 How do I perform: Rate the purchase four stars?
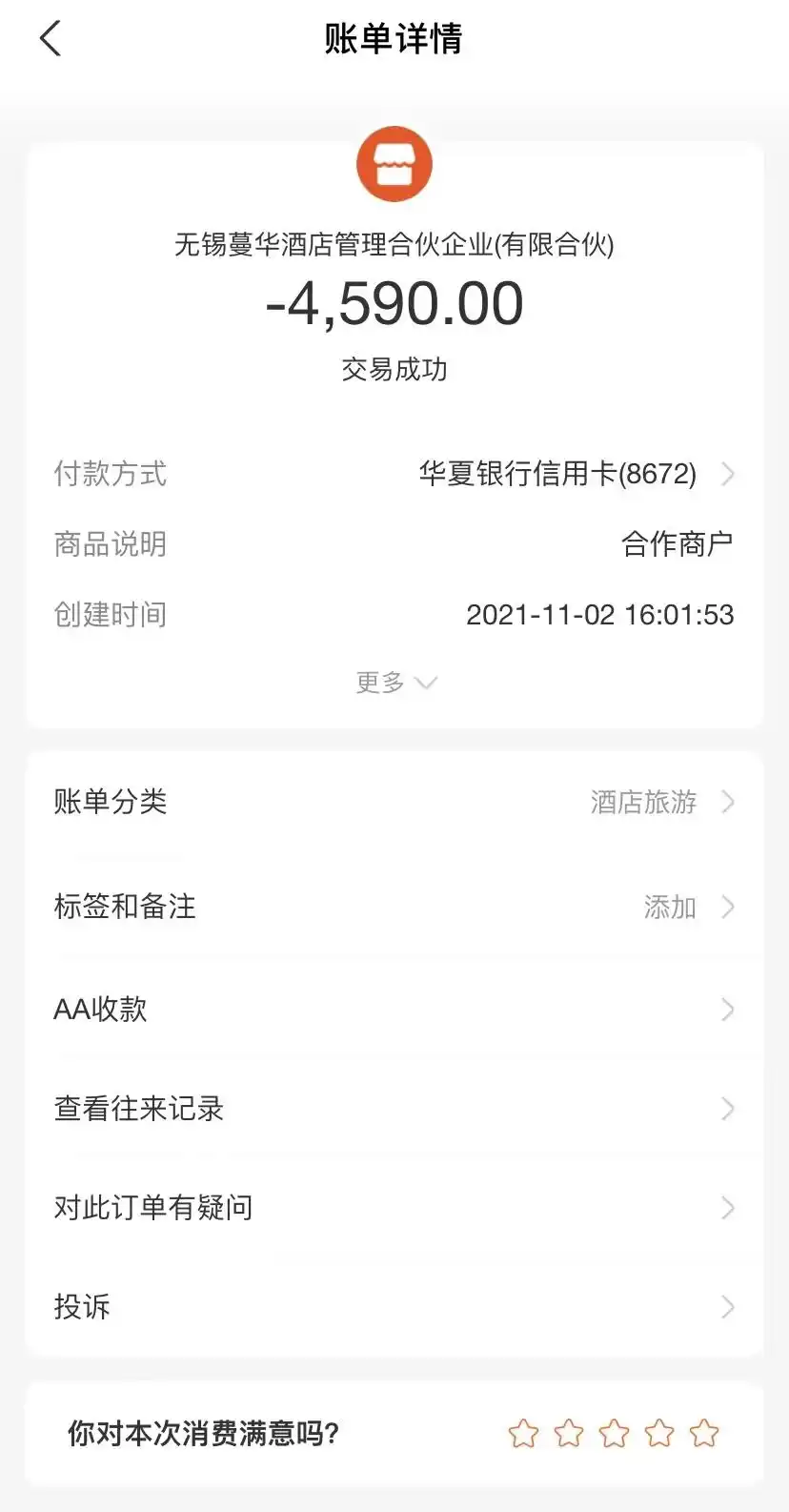tap(658, 1433)
